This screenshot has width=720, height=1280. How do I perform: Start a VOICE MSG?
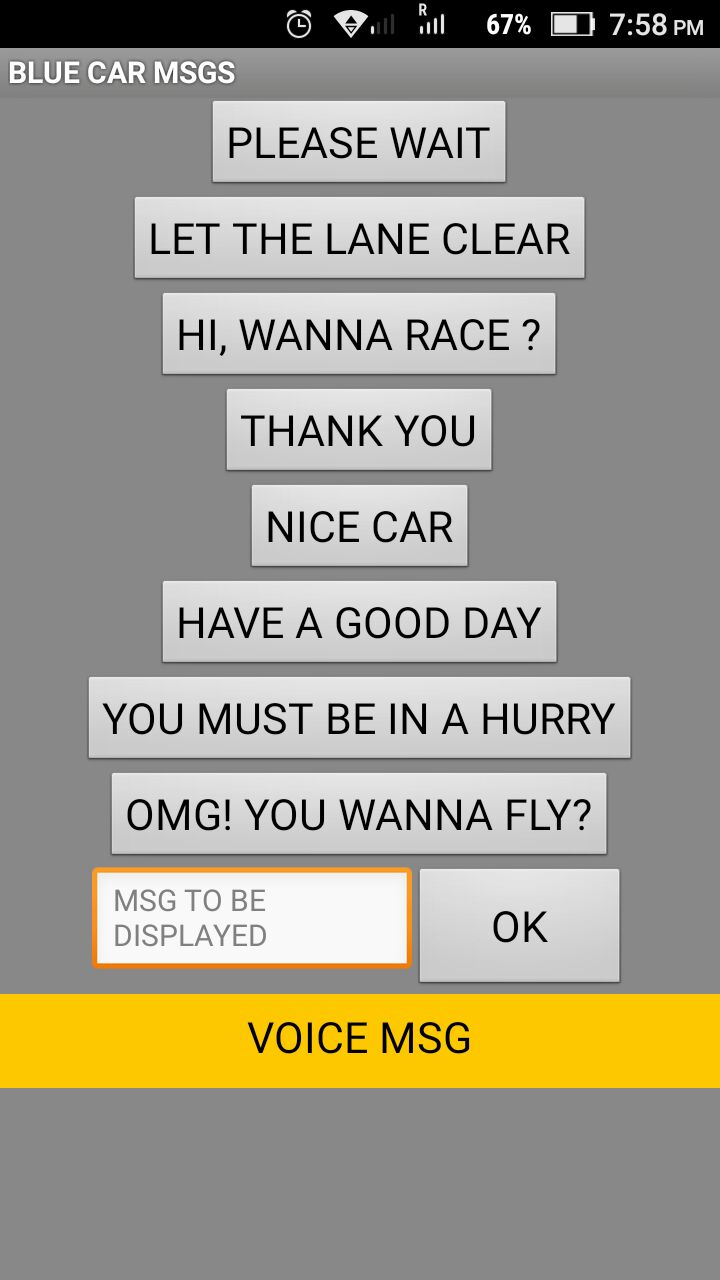pyautogui.click(x=360, y=1040)
